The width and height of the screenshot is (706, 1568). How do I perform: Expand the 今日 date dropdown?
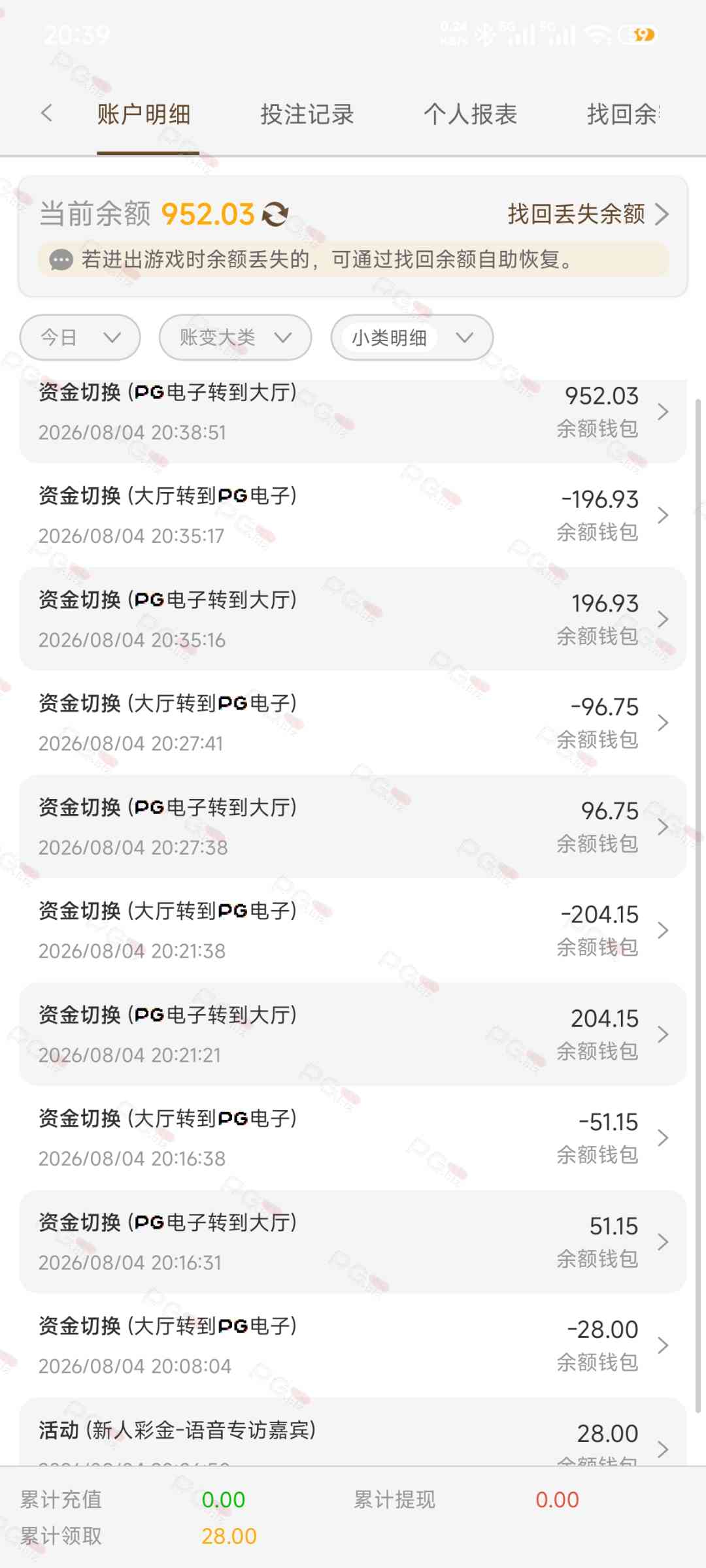coord(80,337)
